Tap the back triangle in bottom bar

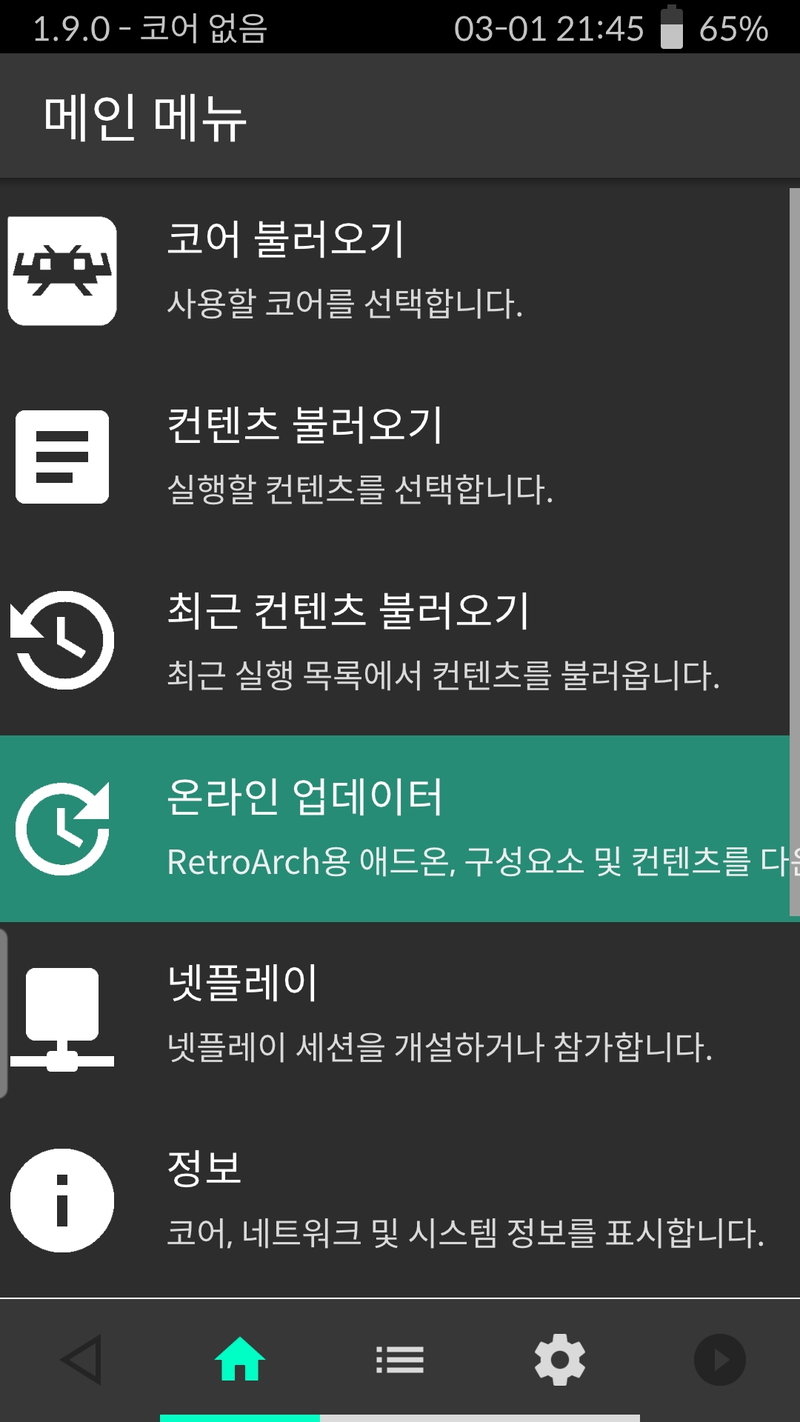pyautogui.click(x=80, y=1360)
